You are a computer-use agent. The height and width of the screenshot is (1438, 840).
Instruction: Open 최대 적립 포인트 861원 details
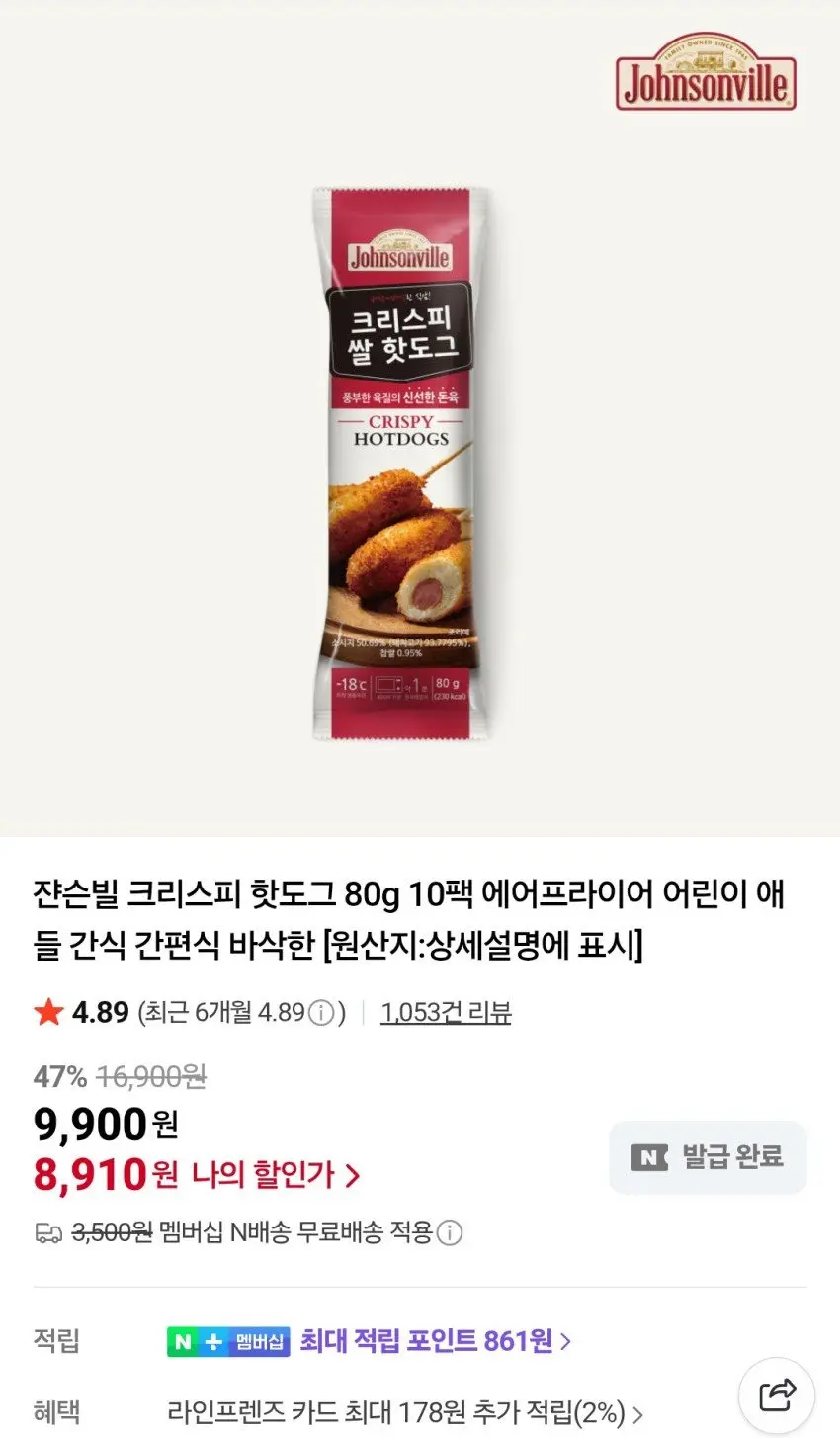[436, 1340]
